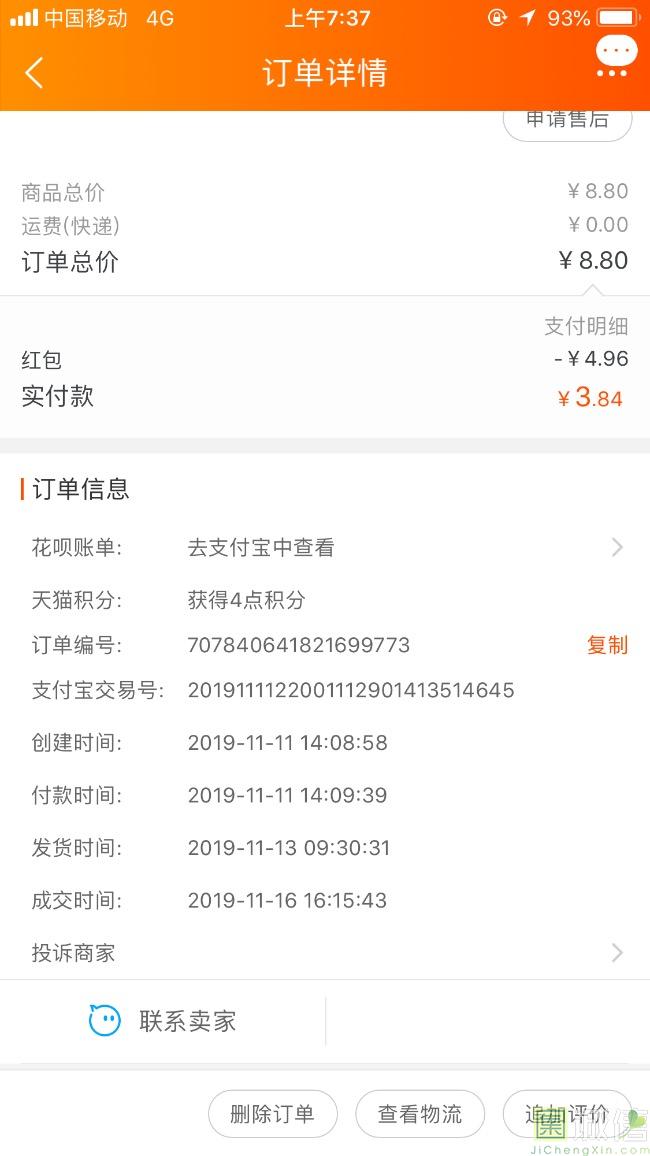Go back from order details
Viewport: 650px width, 1156px height.
click(34, 73)
